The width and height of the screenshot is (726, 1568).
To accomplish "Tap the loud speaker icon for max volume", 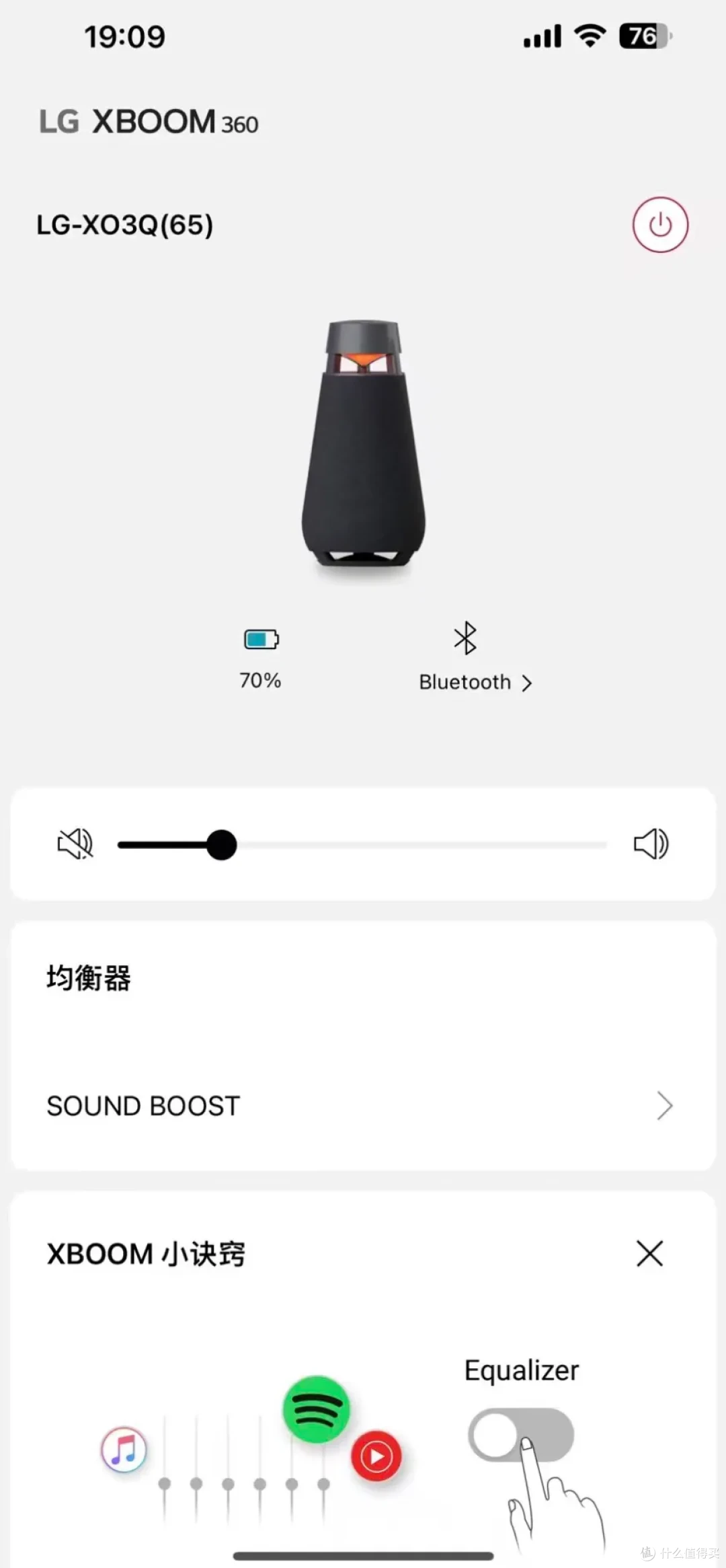I will [651, 844].
